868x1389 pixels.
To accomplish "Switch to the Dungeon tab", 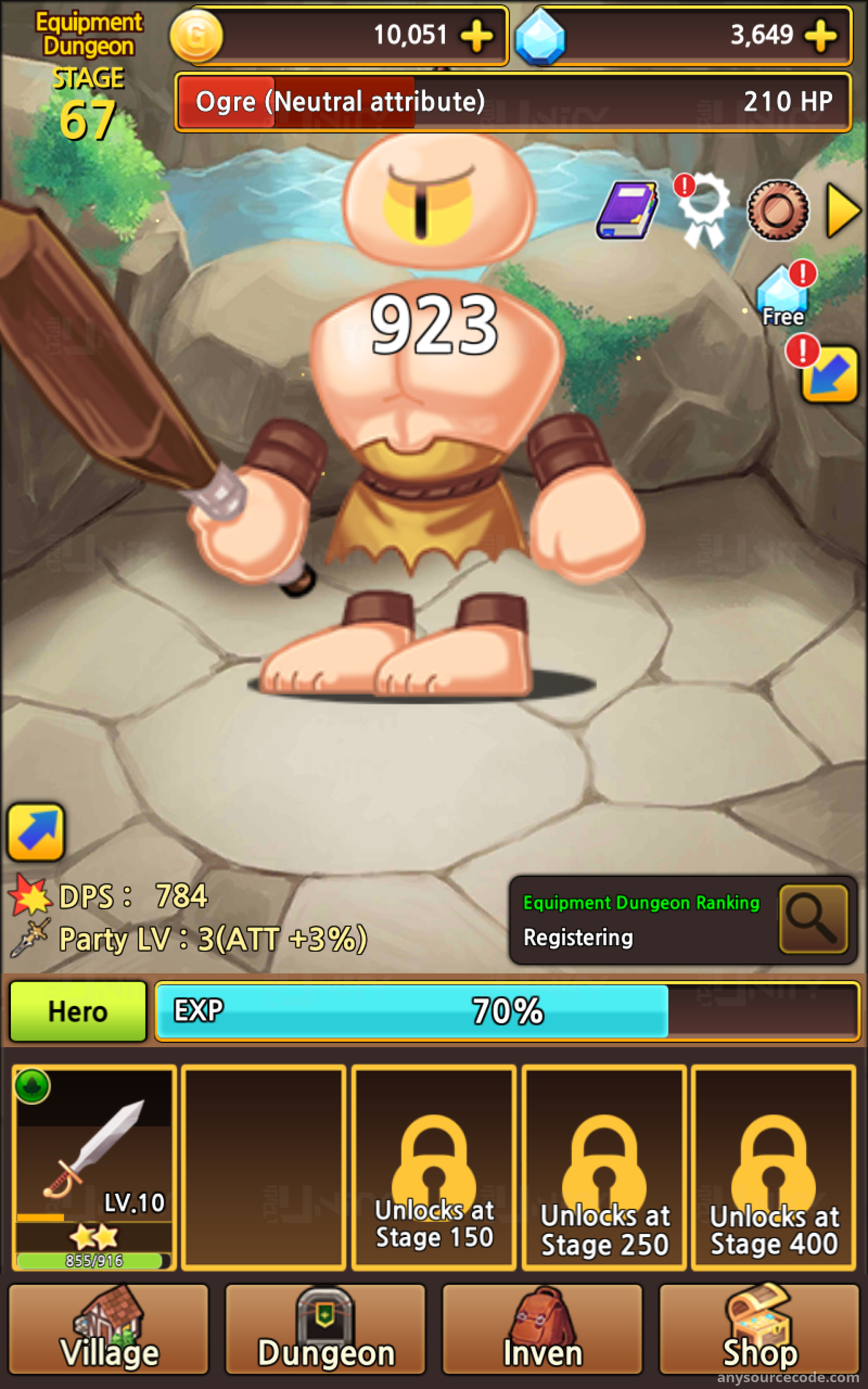I will 325,1329.
